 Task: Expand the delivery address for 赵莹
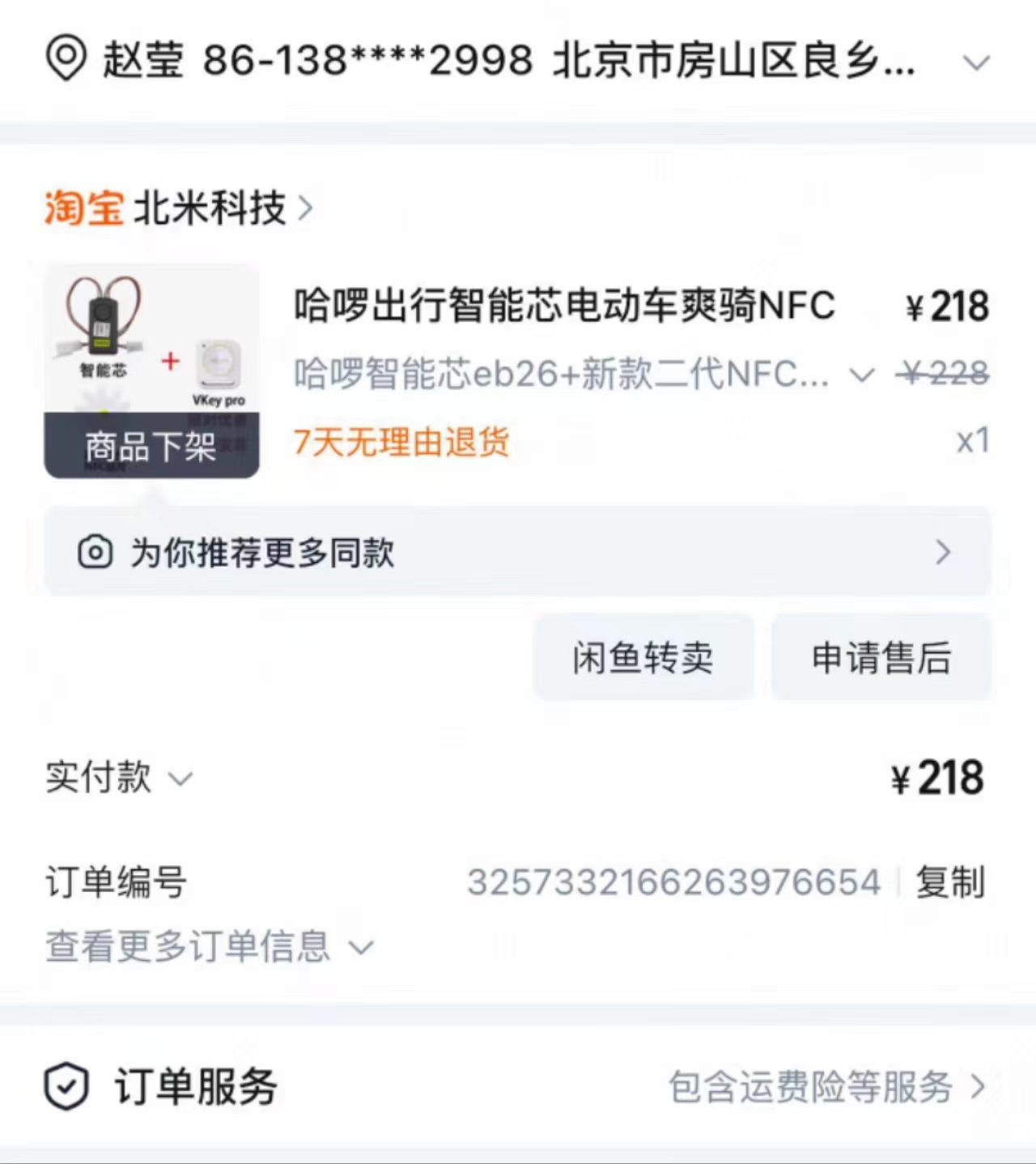(x=976, y=63)
